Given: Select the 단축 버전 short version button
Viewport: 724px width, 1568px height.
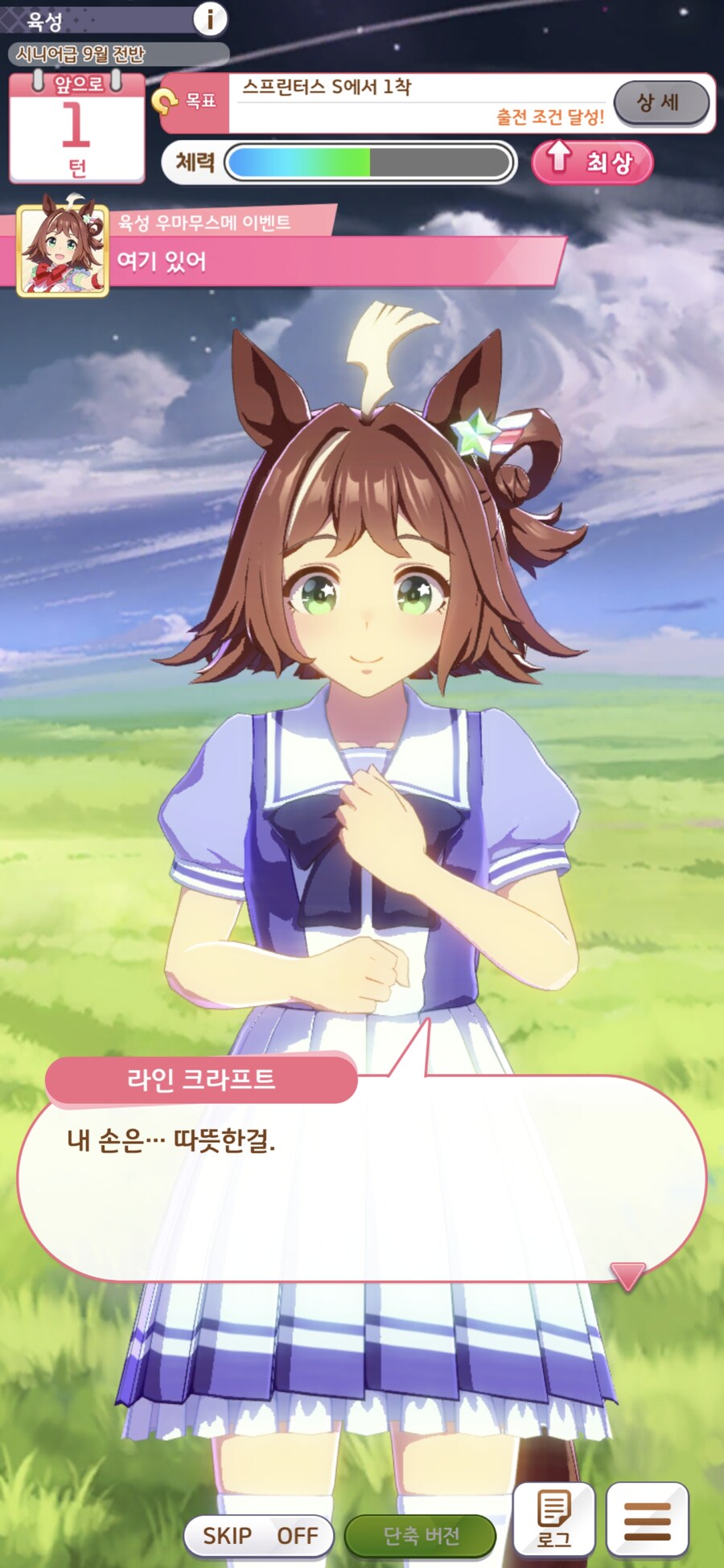Looking at the screenshot, I should point(421,1535).
